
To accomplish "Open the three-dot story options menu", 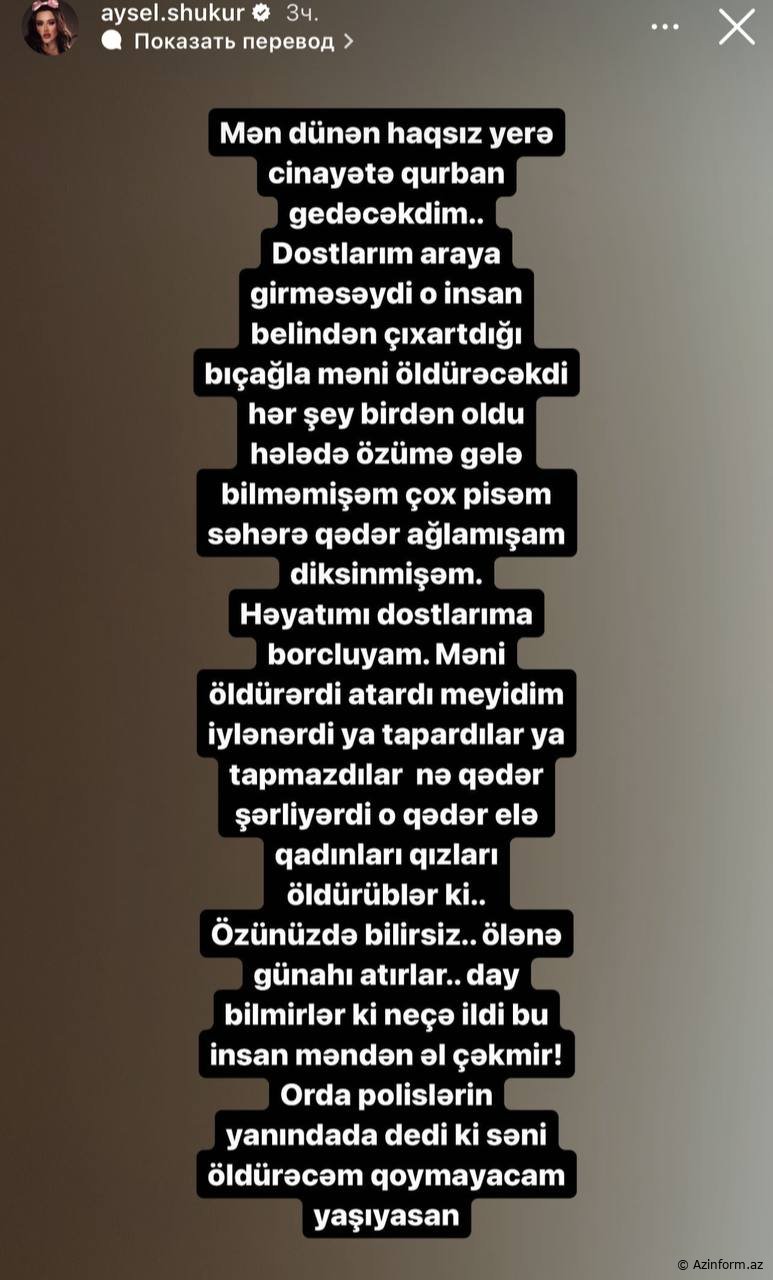I will pyautogui.click(x=665, y=27).
